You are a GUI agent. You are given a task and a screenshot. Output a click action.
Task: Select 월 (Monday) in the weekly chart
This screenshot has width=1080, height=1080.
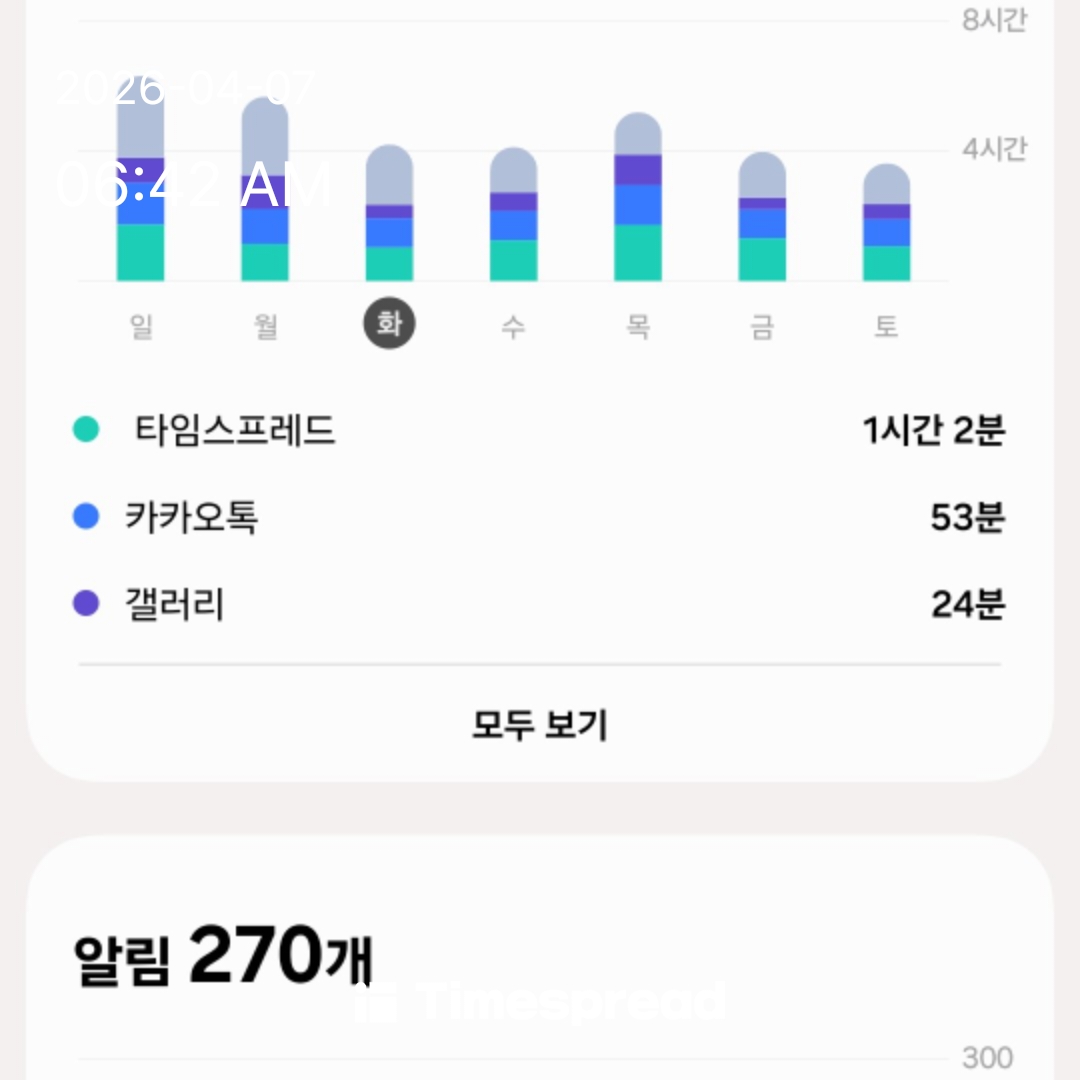(x=265, y=326)
